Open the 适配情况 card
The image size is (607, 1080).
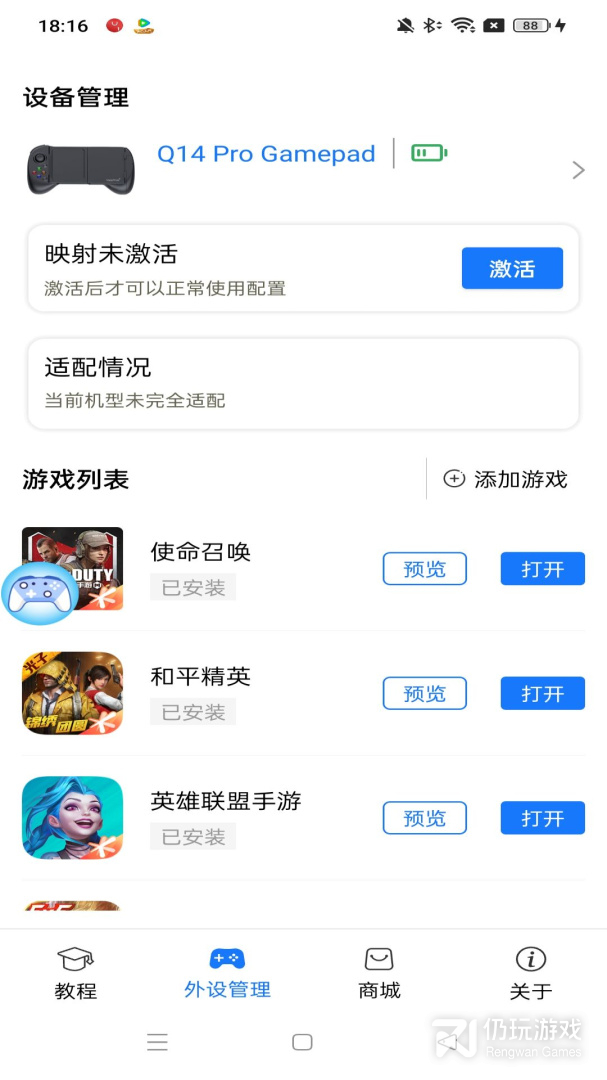[x=303, y=384]
